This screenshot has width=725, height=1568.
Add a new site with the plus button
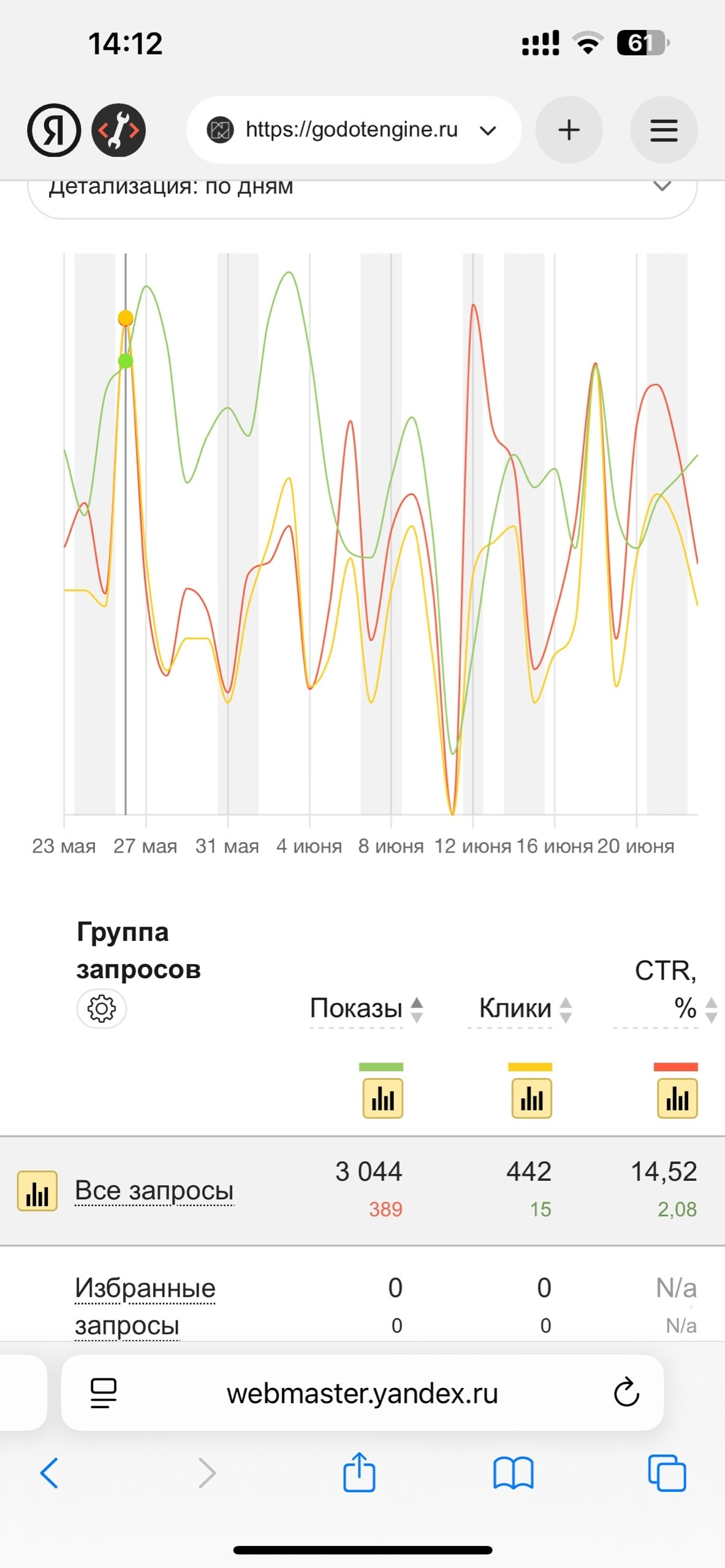pyautogui.click(x=569, y=130)
